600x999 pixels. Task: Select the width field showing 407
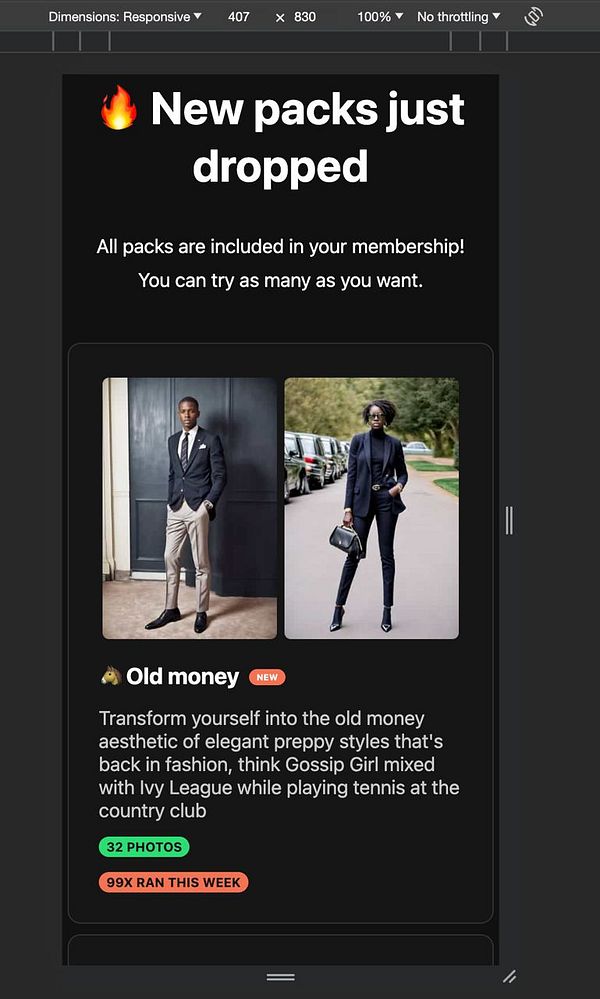(x=239, y=17)
